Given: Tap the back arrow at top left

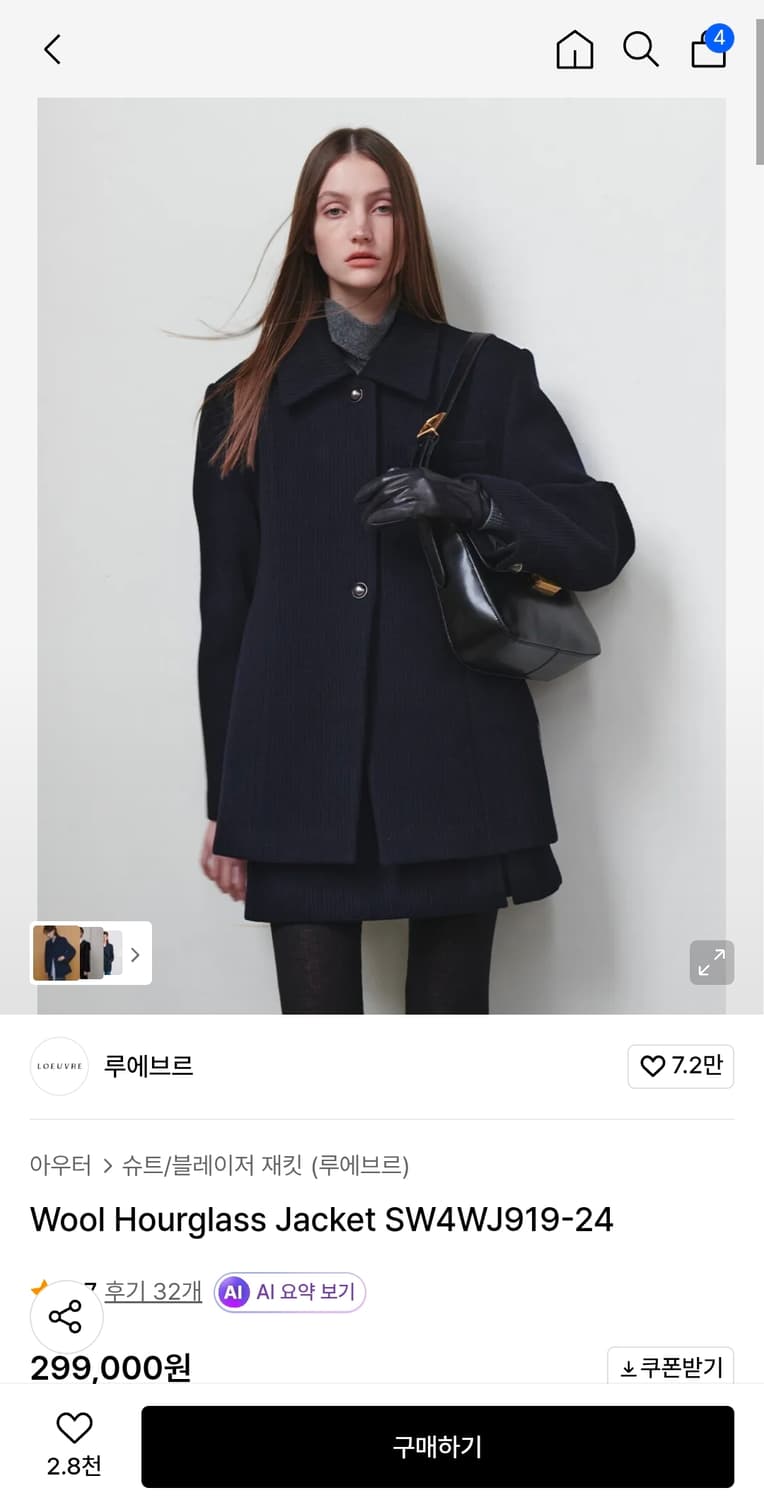Looking at the screenshot, I should [x=52, y=49].
